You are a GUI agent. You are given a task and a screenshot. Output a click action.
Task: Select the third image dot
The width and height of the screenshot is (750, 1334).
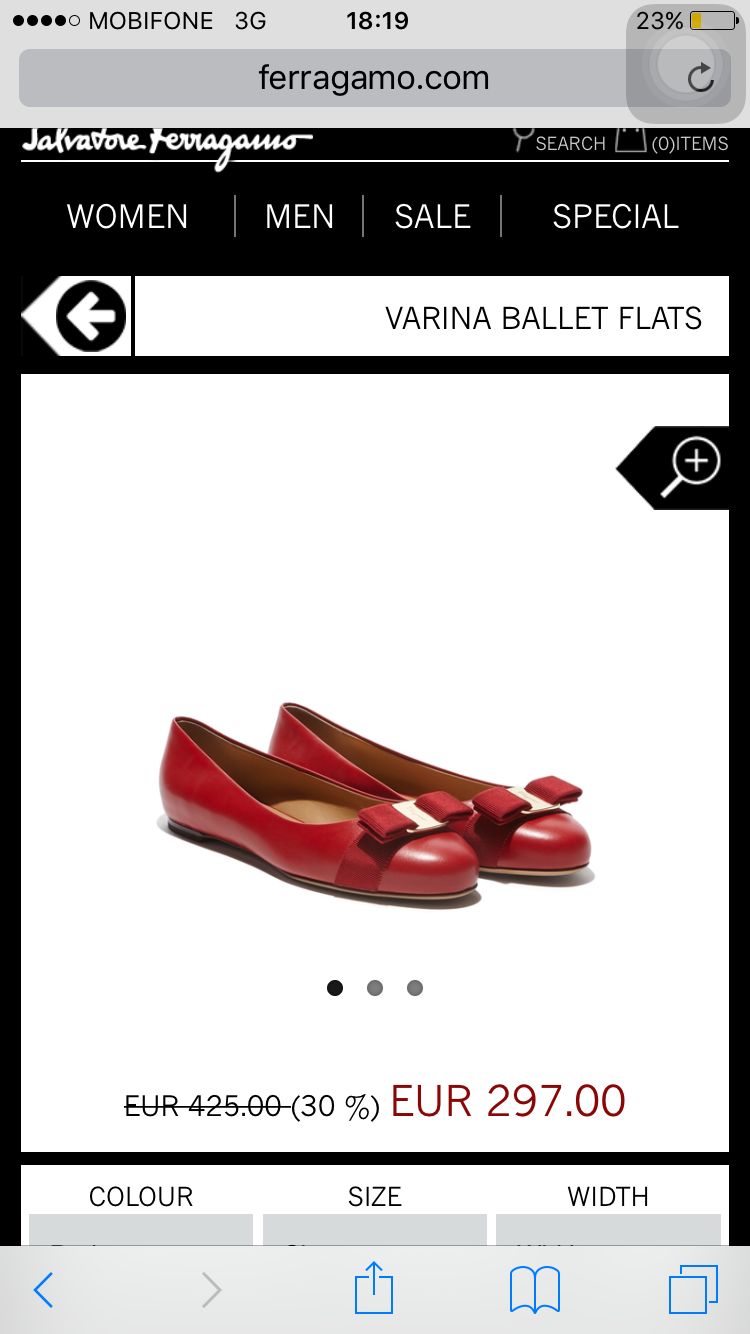[x=415, y=988]
